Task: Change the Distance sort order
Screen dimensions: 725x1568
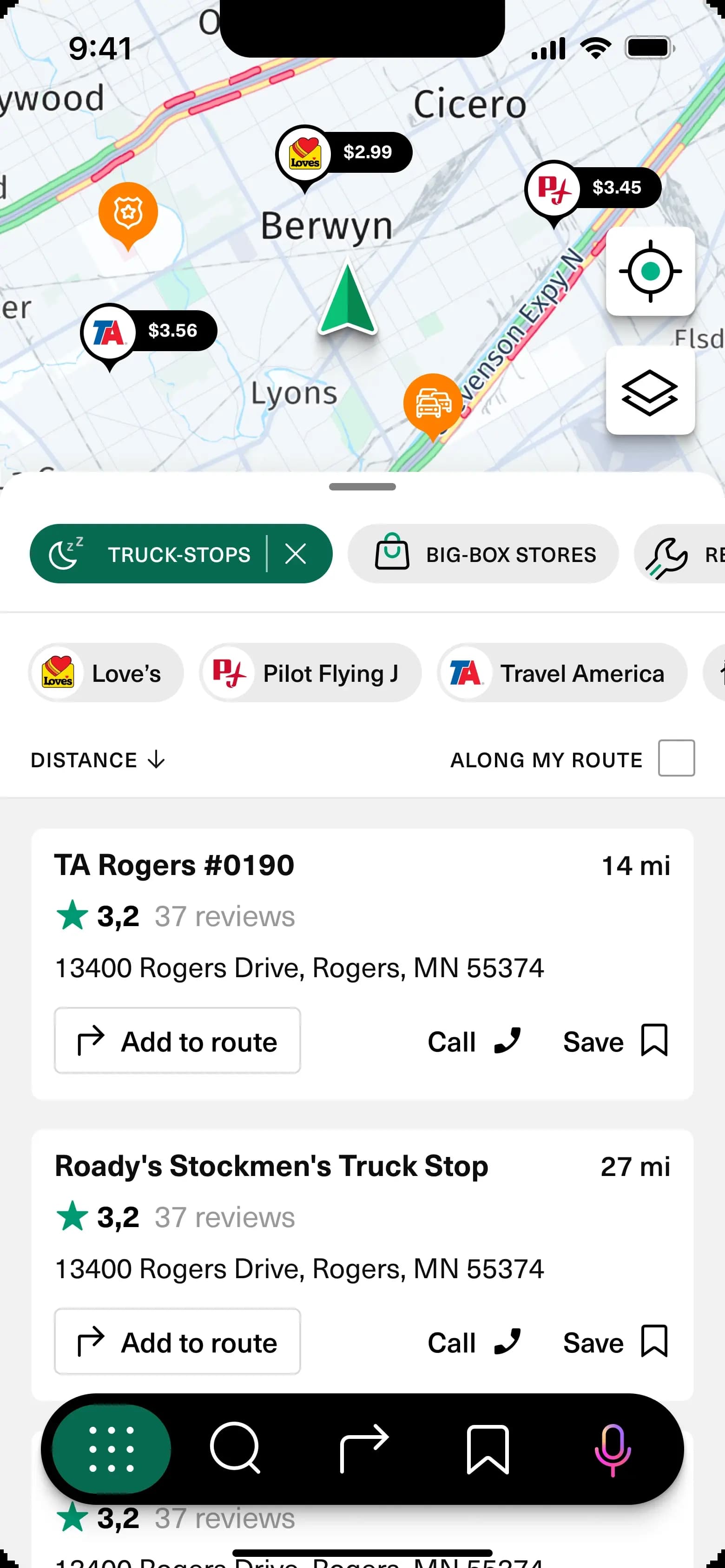Action: point(98,760)
